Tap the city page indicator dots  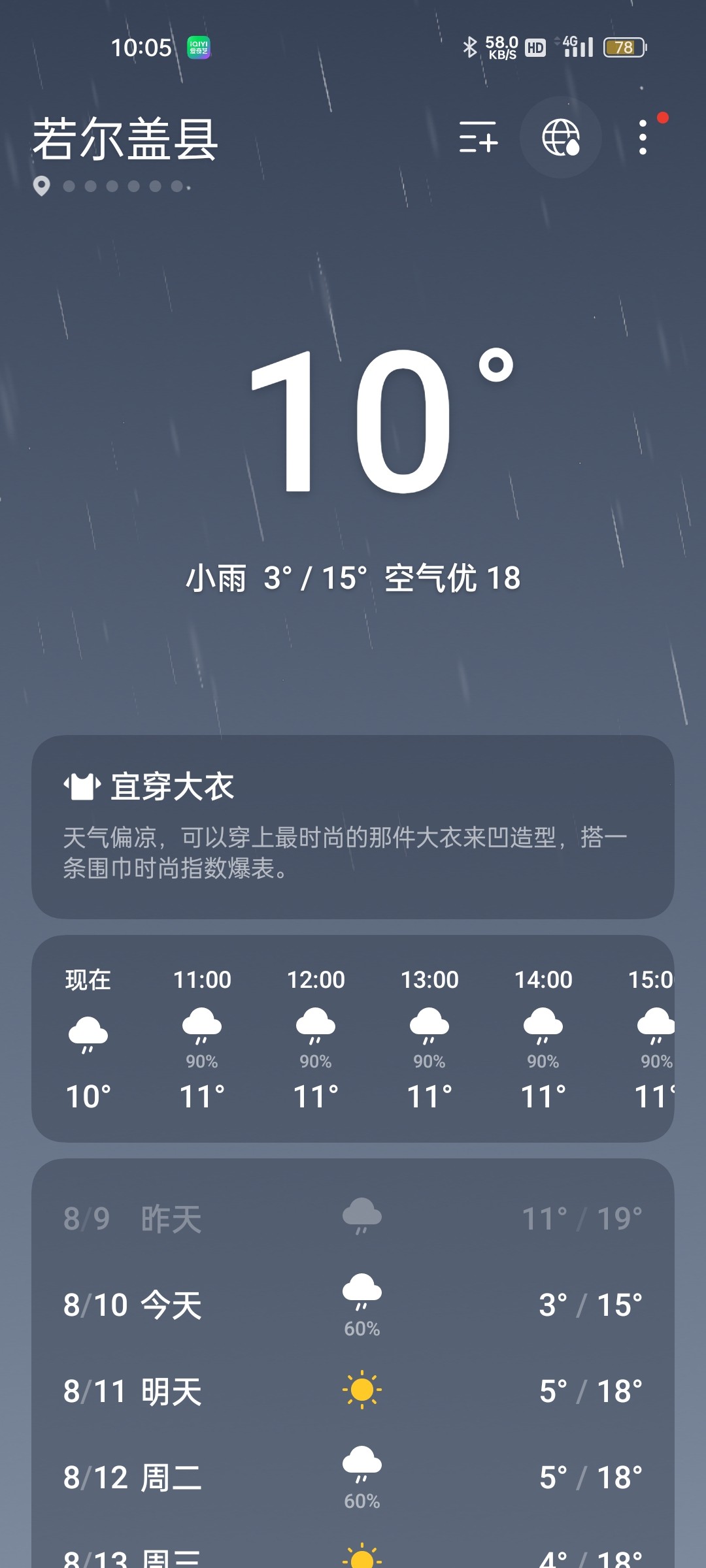click(x=124, y=187)
